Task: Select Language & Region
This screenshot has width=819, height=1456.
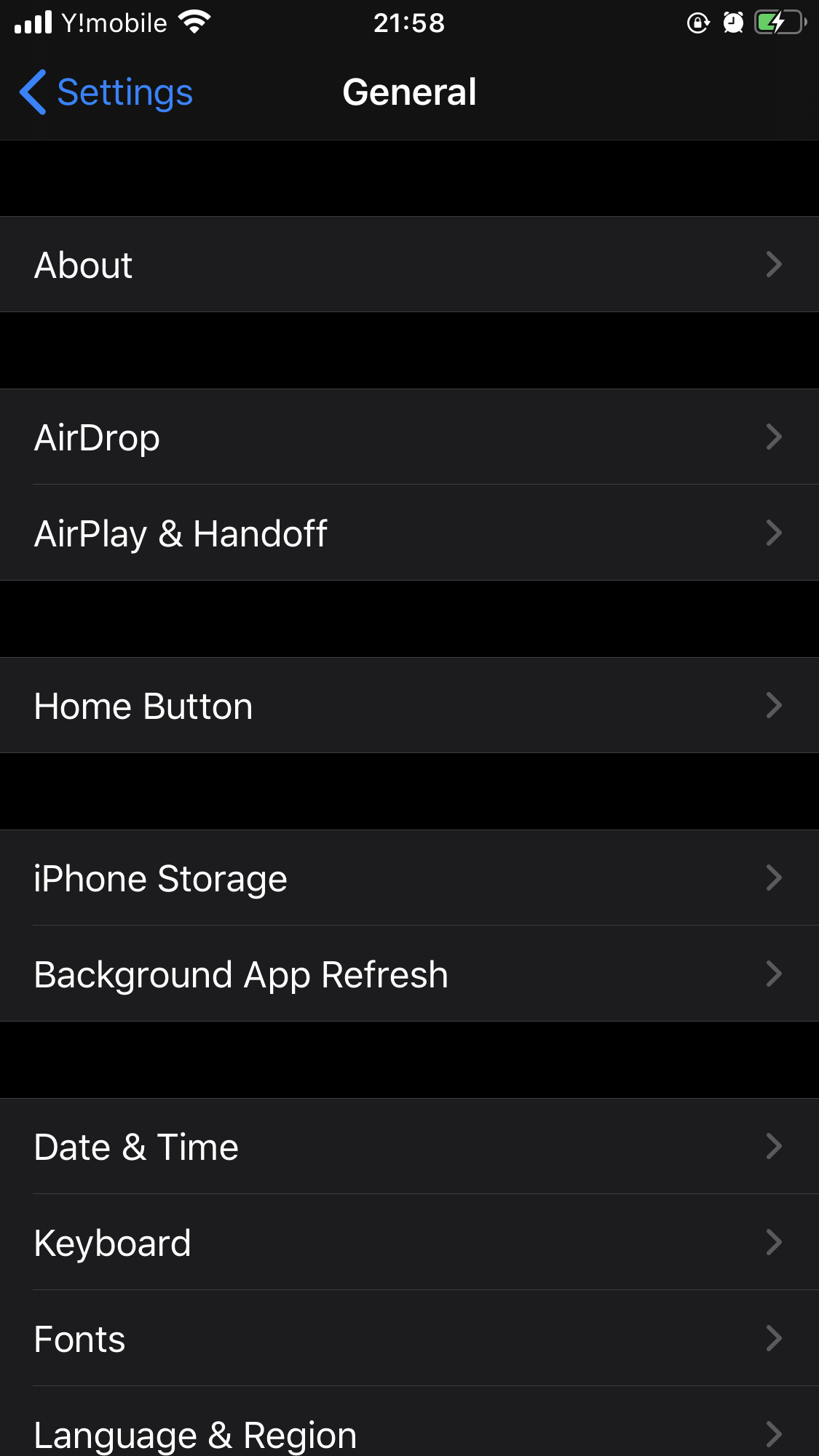Action: point(409,1432)
